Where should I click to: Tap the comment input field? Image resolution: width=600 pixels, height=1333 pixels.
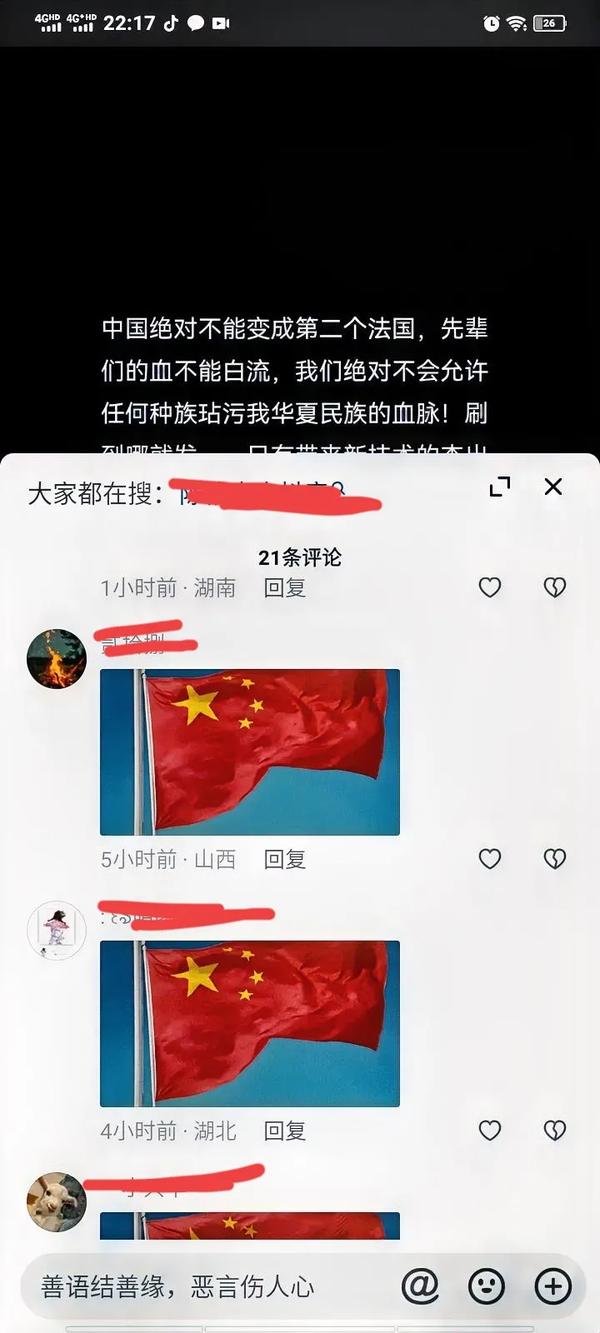coord(200,1286)
